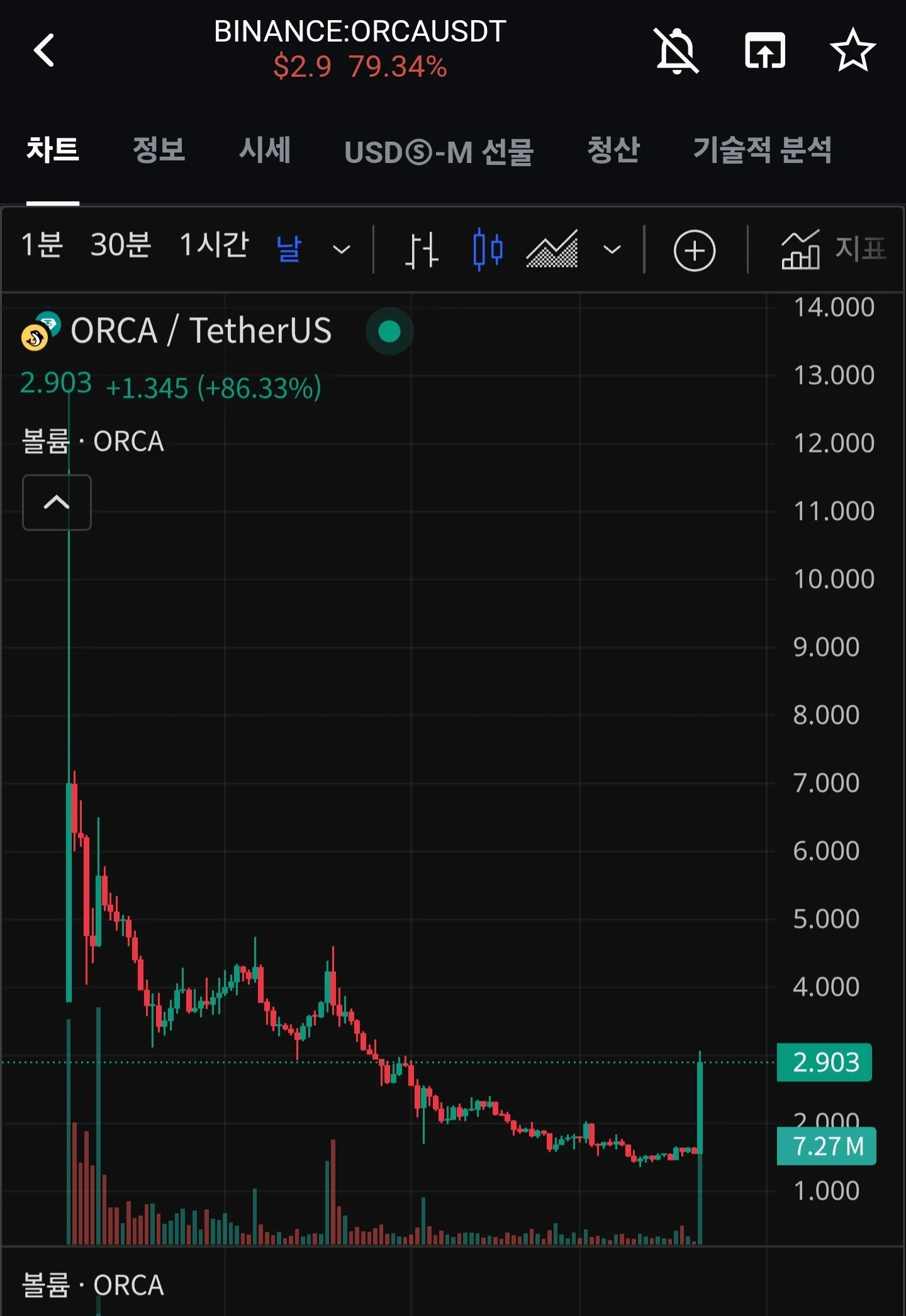
Task: Switch to the 정보 tab
Action: coord(159,150)
